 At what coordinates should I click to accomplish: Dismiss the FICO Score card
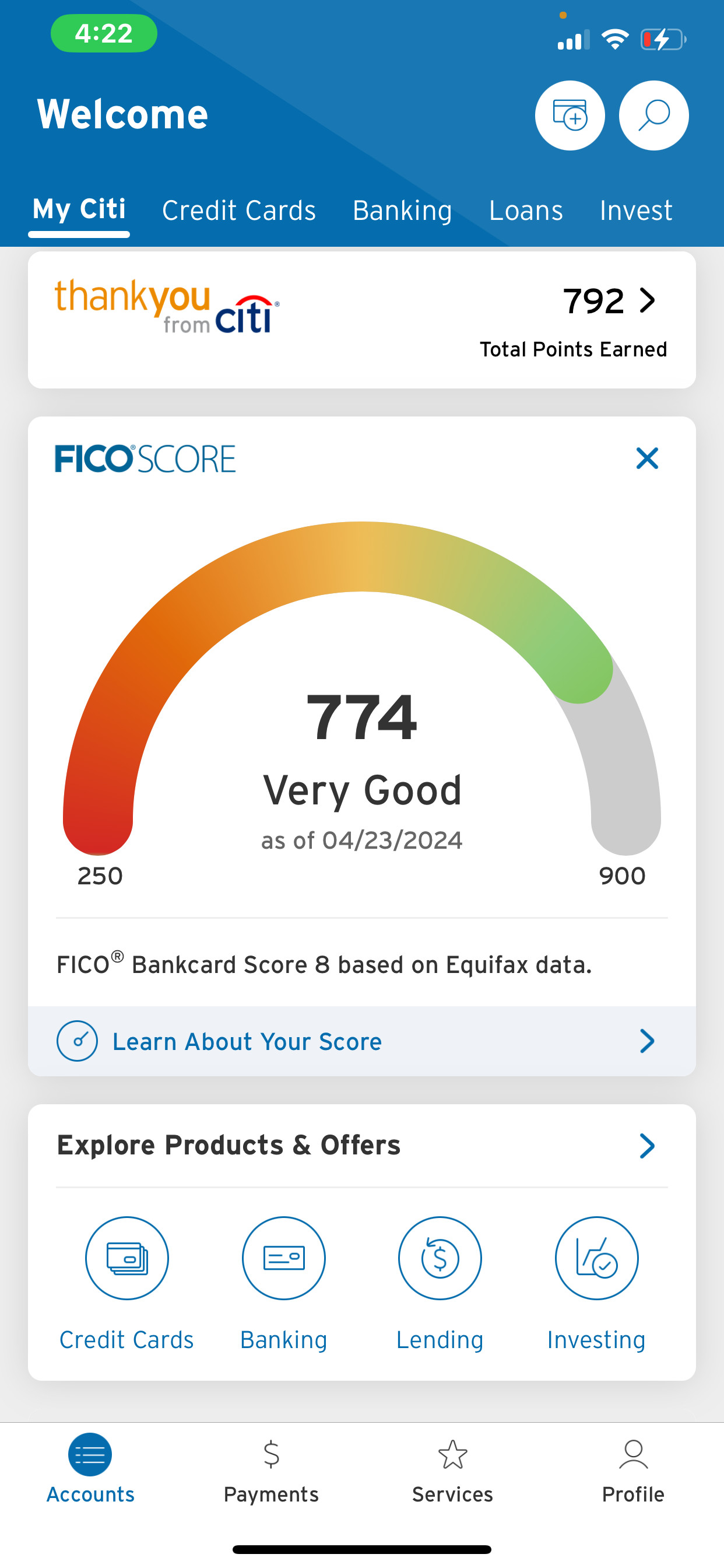(x=646, y=459)
